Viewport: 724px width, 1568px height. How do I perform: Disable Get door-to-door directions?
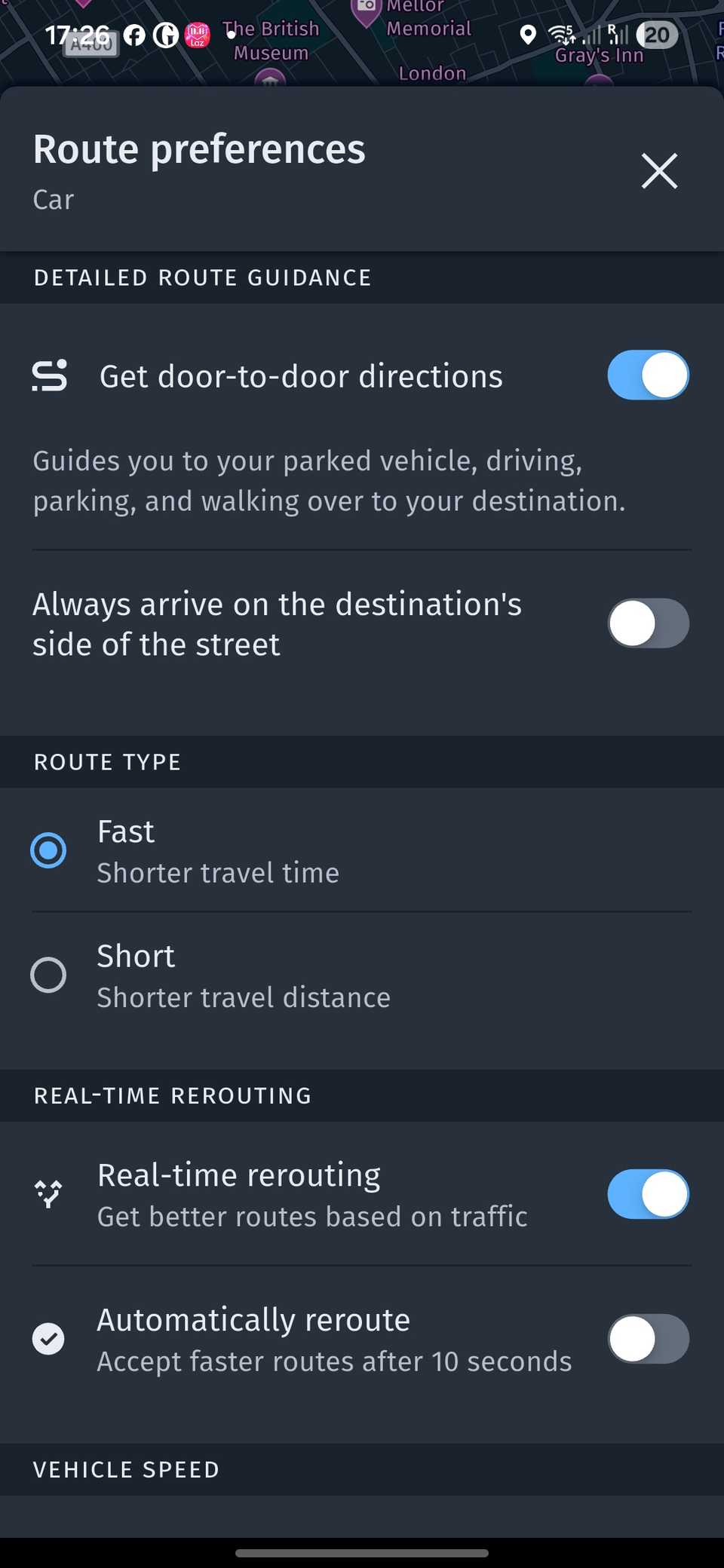[648, 375]
